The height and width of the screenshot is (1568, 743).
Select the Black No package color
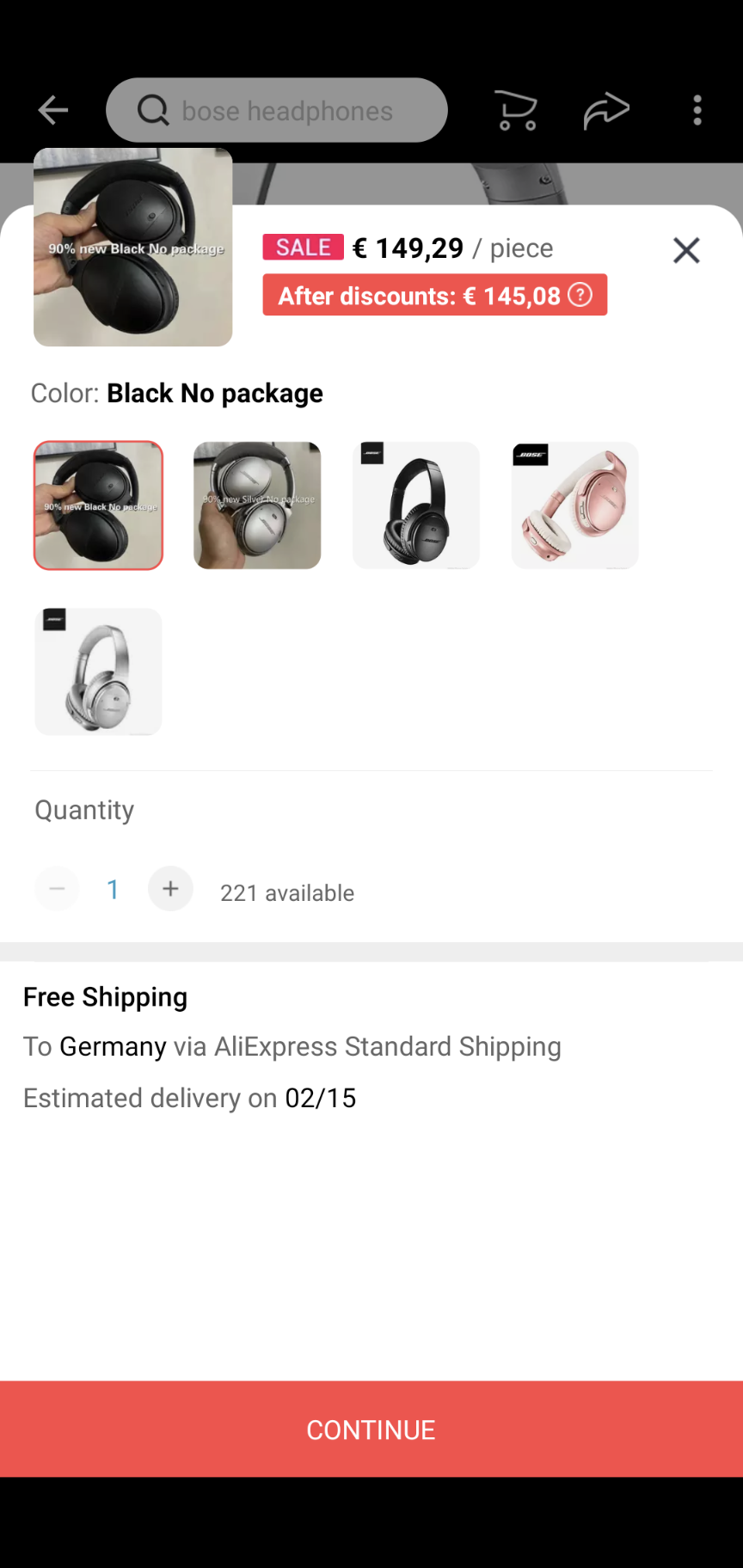click(98, 505)
